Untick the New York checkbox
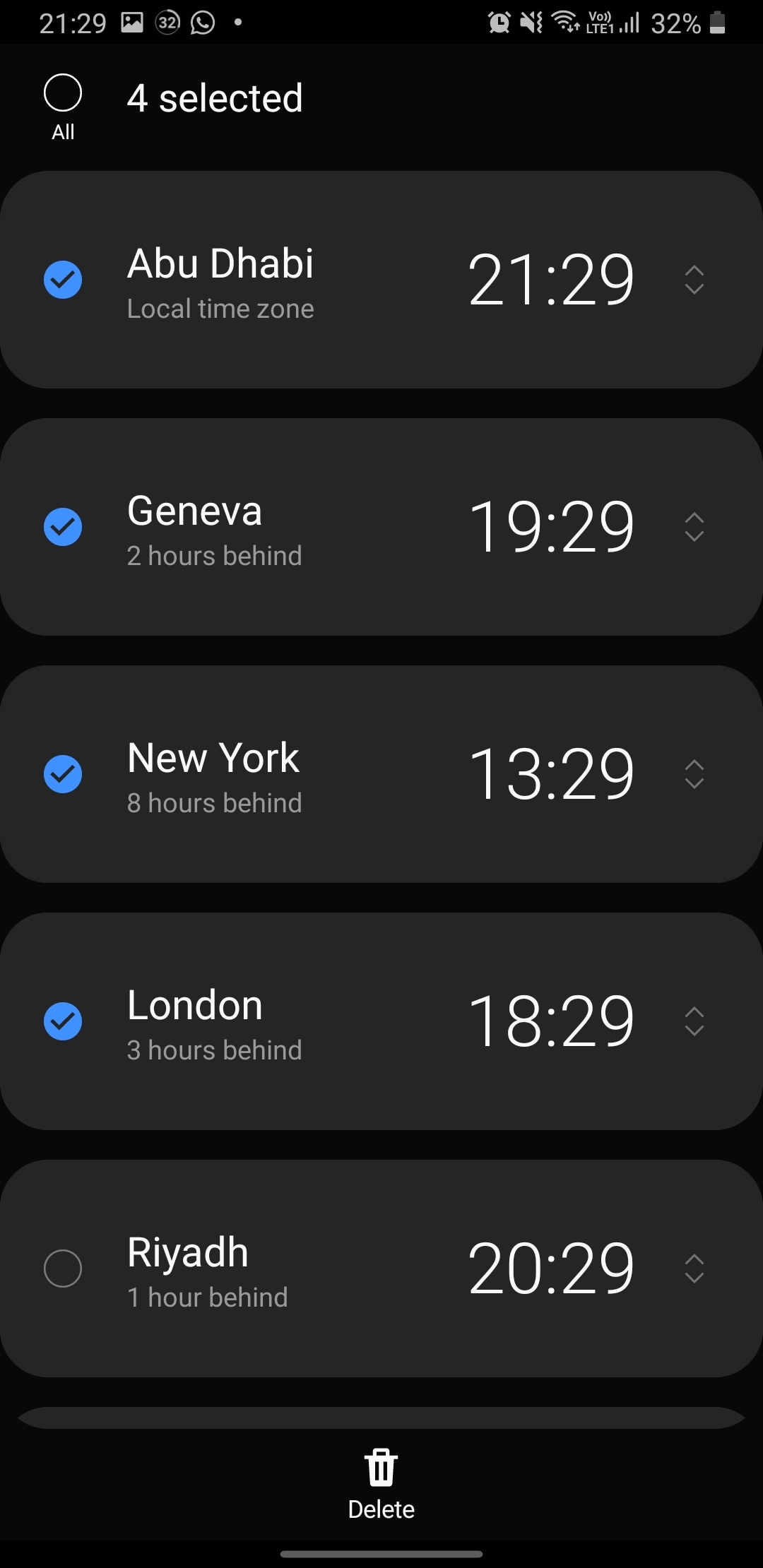763x1568 pixels. point(63,774)
